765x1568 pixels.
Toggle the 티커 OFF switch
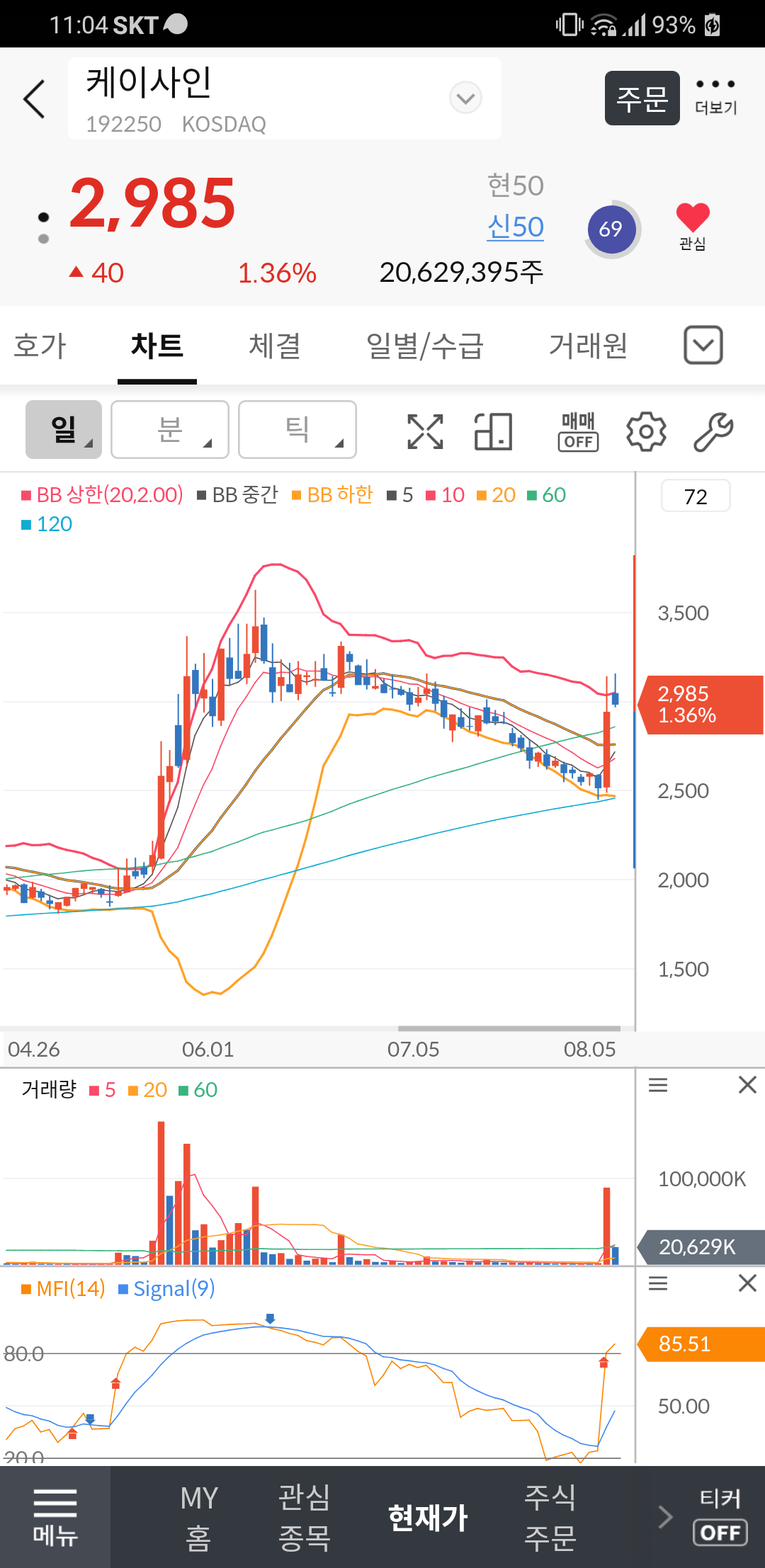(x=720, y=1517)
